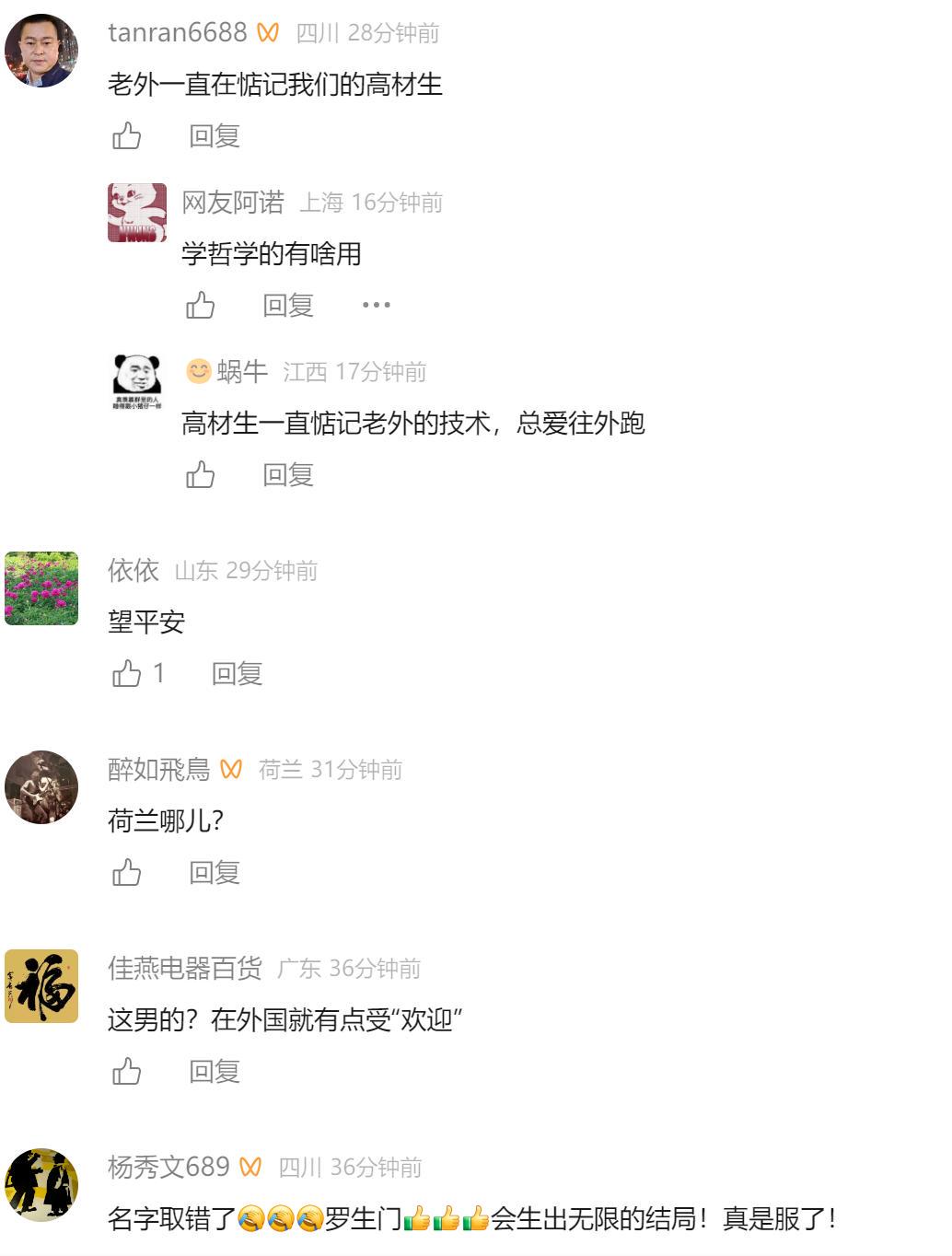Open tanran6688's profile avatar
952x1256 pixels.
41,51
